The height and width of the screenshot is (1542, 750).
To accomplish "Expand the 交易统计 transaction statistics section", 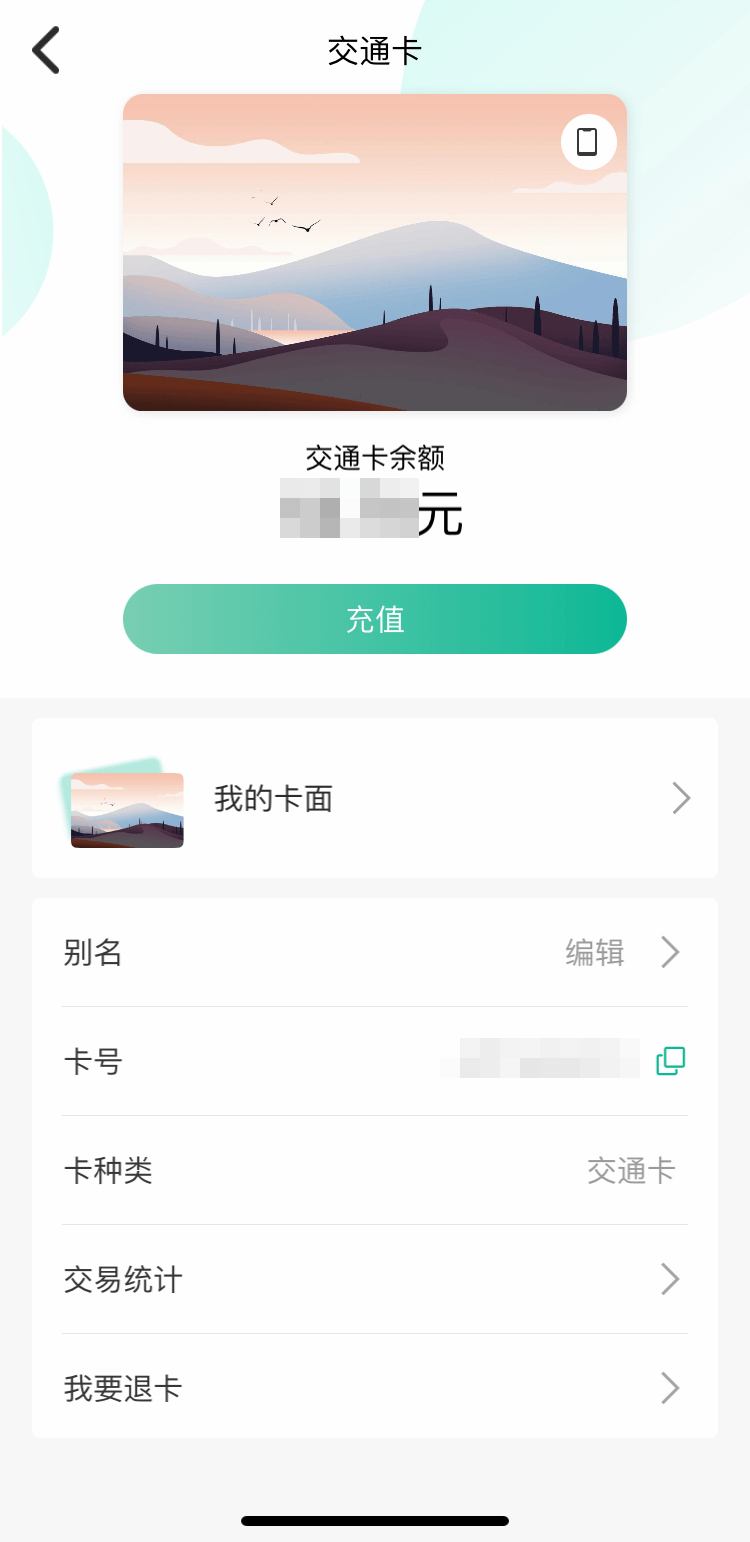I will [375, 1279].
